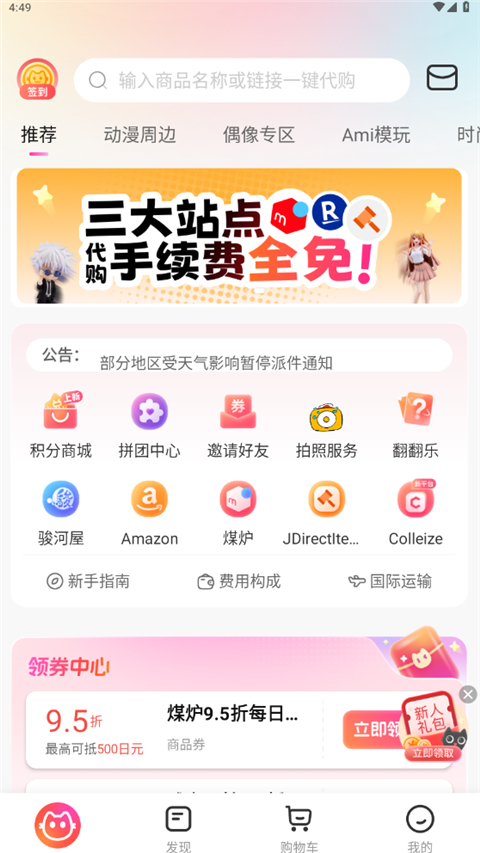Viewport: 480px width, 853px height.
Task: Tap the 签到 check-in coin icon
Action: click(x=37, y=79)
